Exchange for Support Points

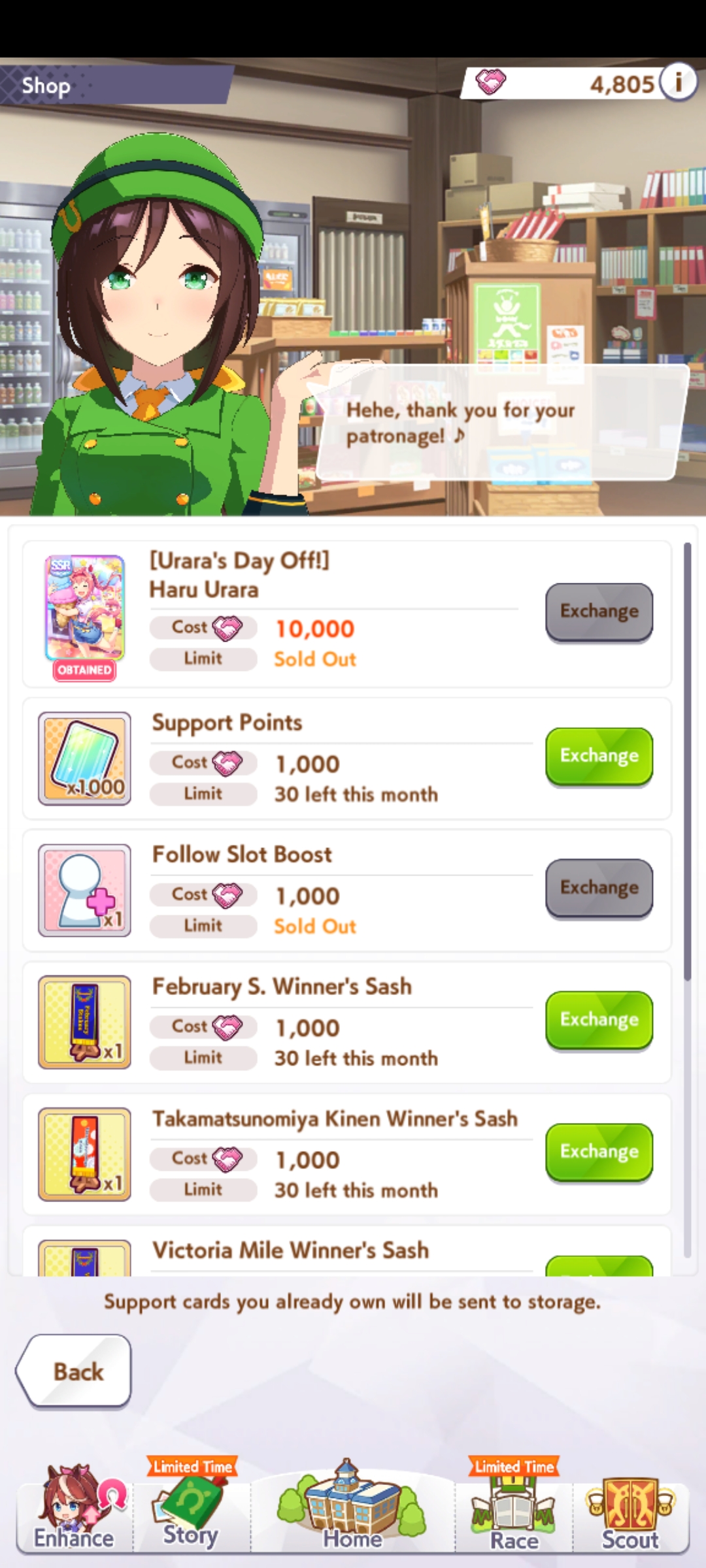click(599, 756)
